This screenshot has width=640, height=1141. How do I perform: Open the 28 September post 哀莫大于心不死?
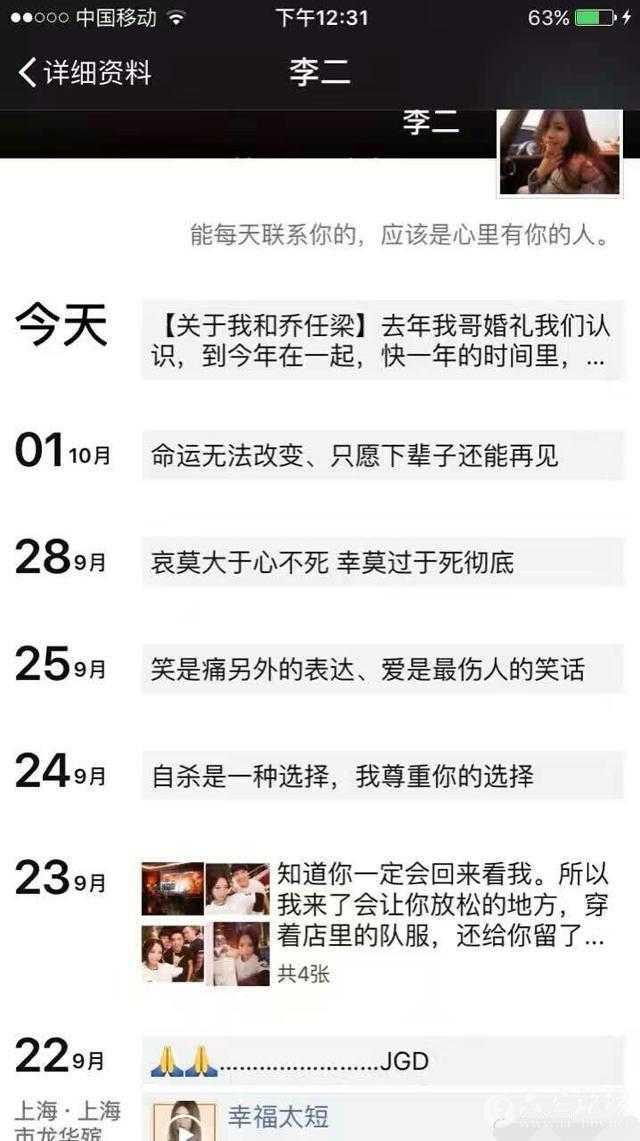click(x=383, y=562)
